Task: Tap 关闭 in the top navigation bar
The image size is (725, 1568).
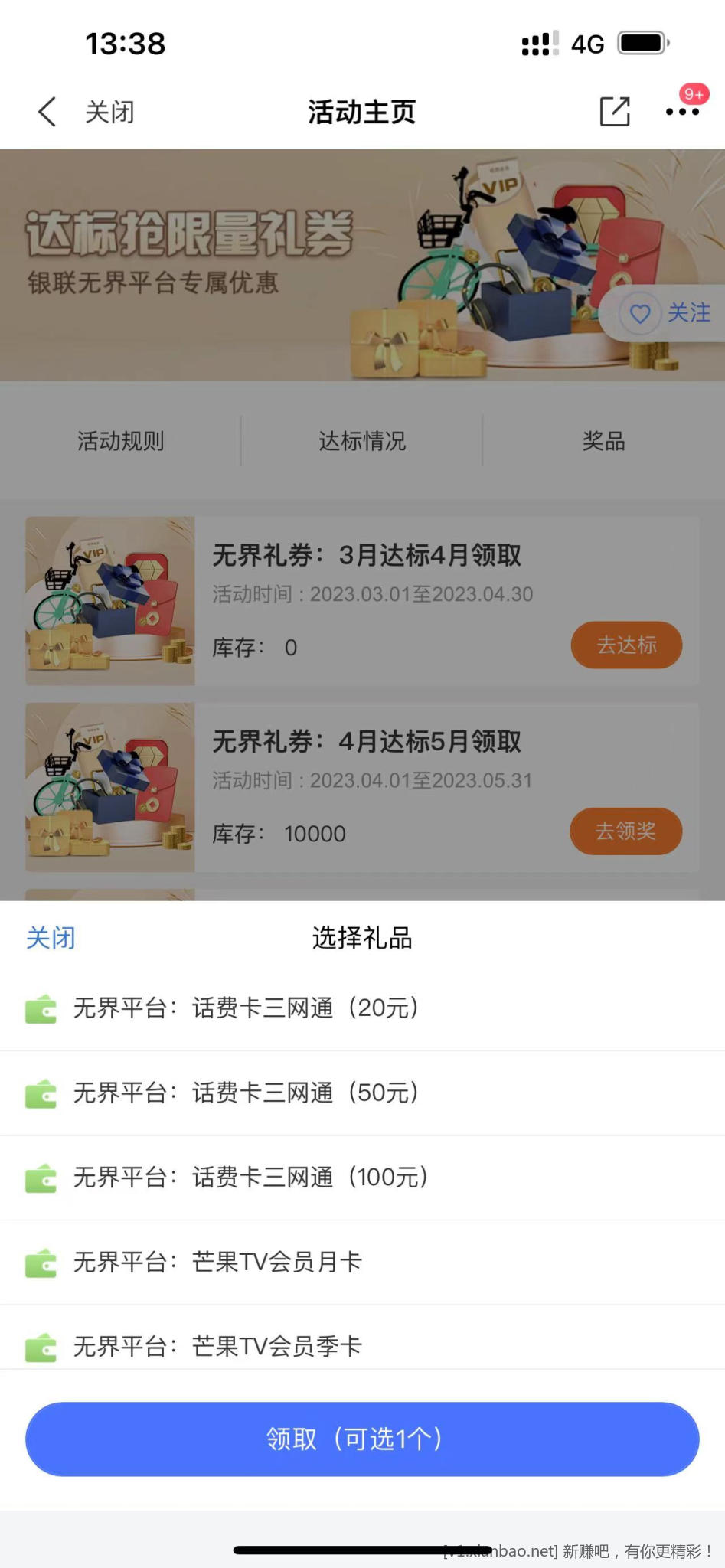Action: [x=109, y=112]
